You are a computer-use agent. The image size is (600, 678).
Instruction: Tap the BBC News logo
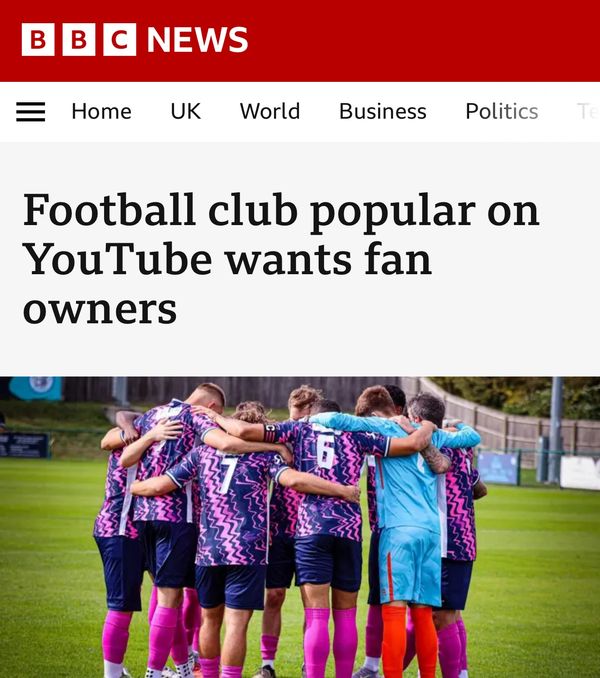(x=135, y=40)
